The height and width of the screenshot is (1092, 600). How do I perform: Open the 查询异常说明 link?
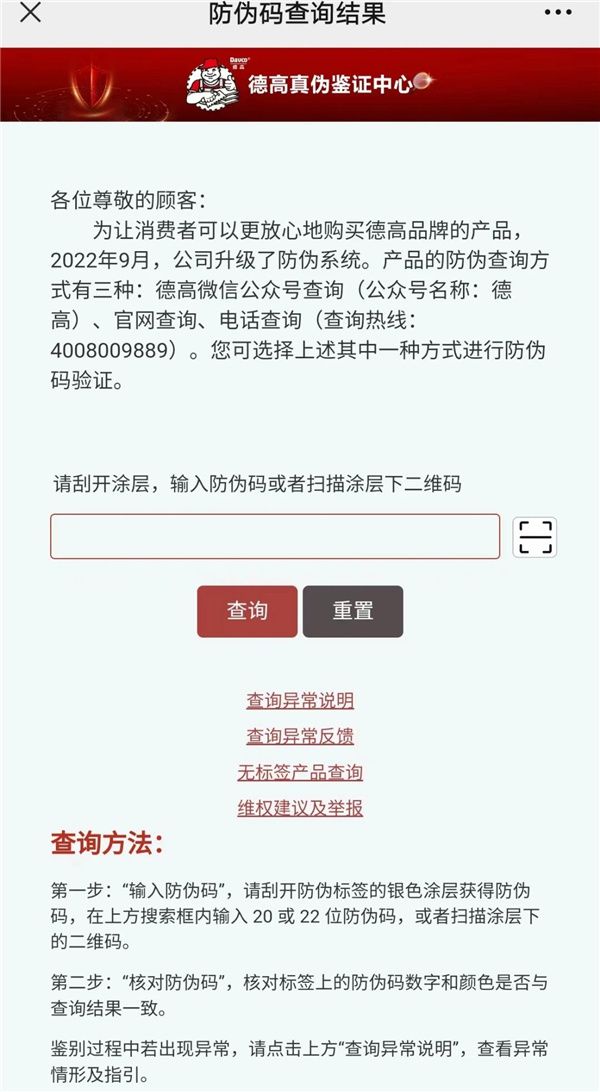(300, 700)
